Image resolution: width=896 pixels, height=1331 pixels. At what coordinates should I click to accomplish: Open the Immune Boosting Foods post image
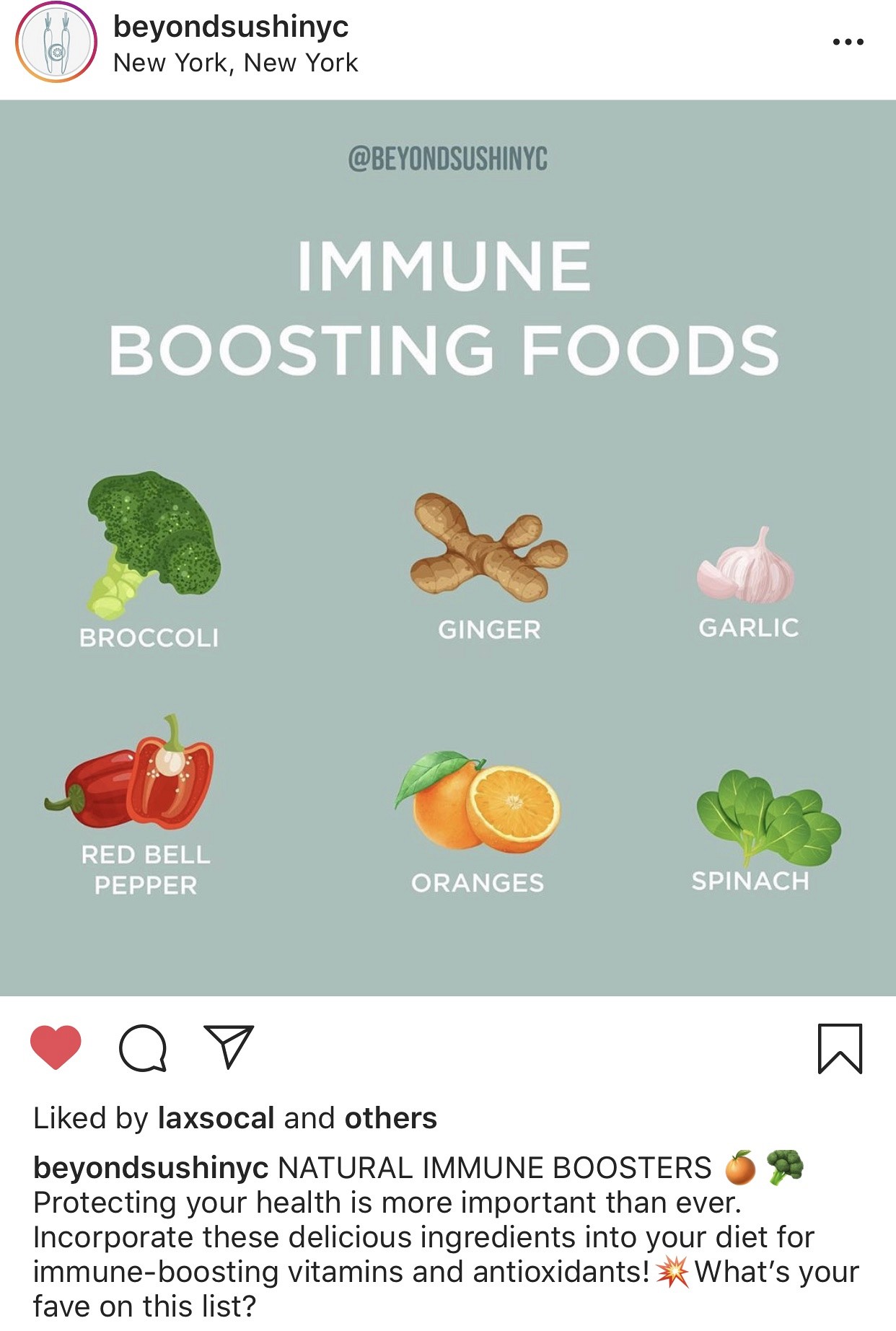point(448,548)
